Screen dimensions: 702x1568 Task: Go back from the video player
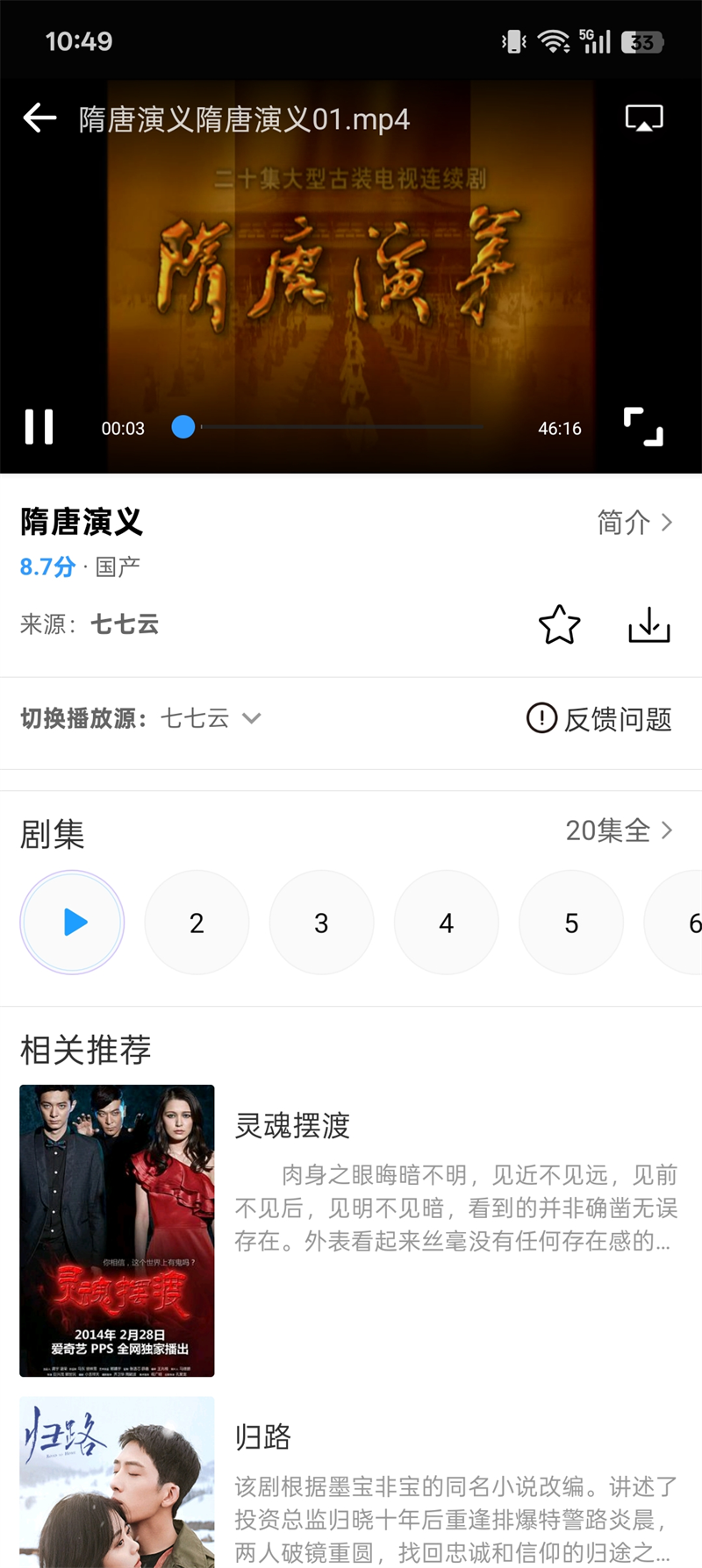click(x=39, y=118)
